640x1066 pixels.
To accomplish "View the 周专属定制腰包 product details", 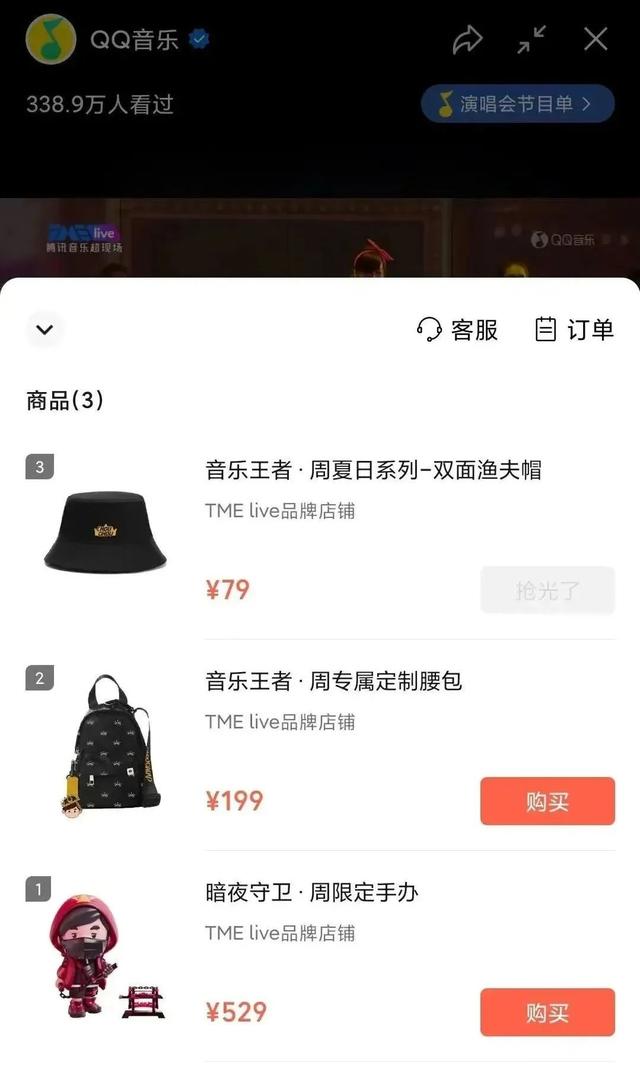I will point(334,681).
